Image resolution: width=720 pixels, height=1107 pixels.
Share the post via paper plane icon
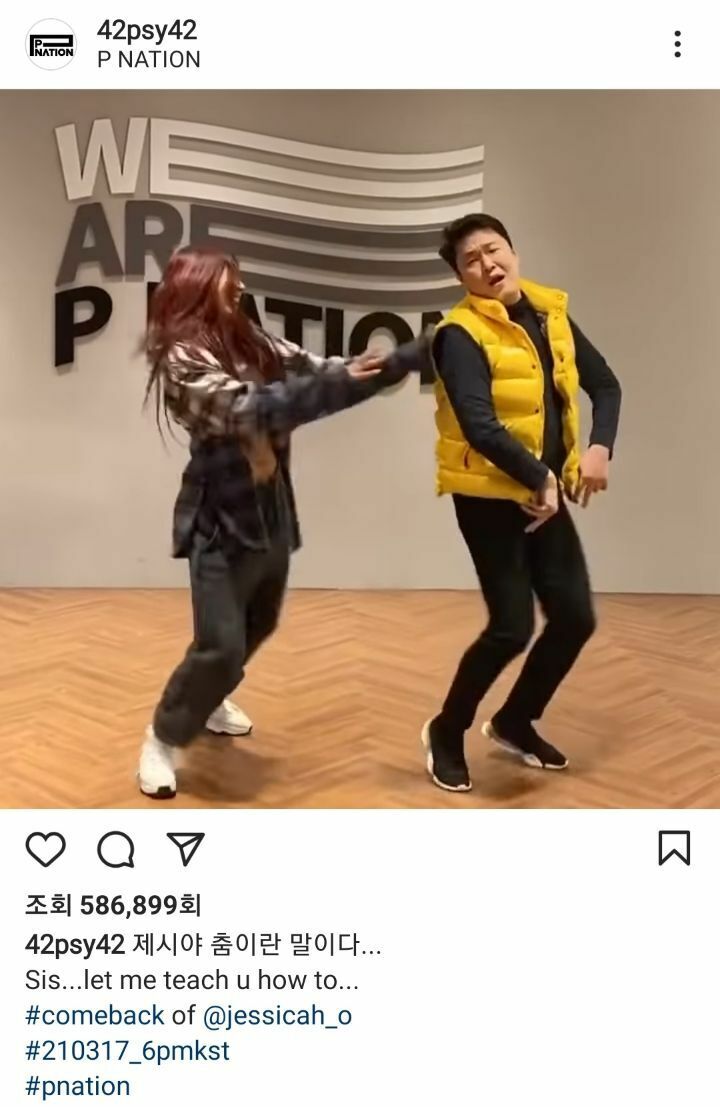184,850
